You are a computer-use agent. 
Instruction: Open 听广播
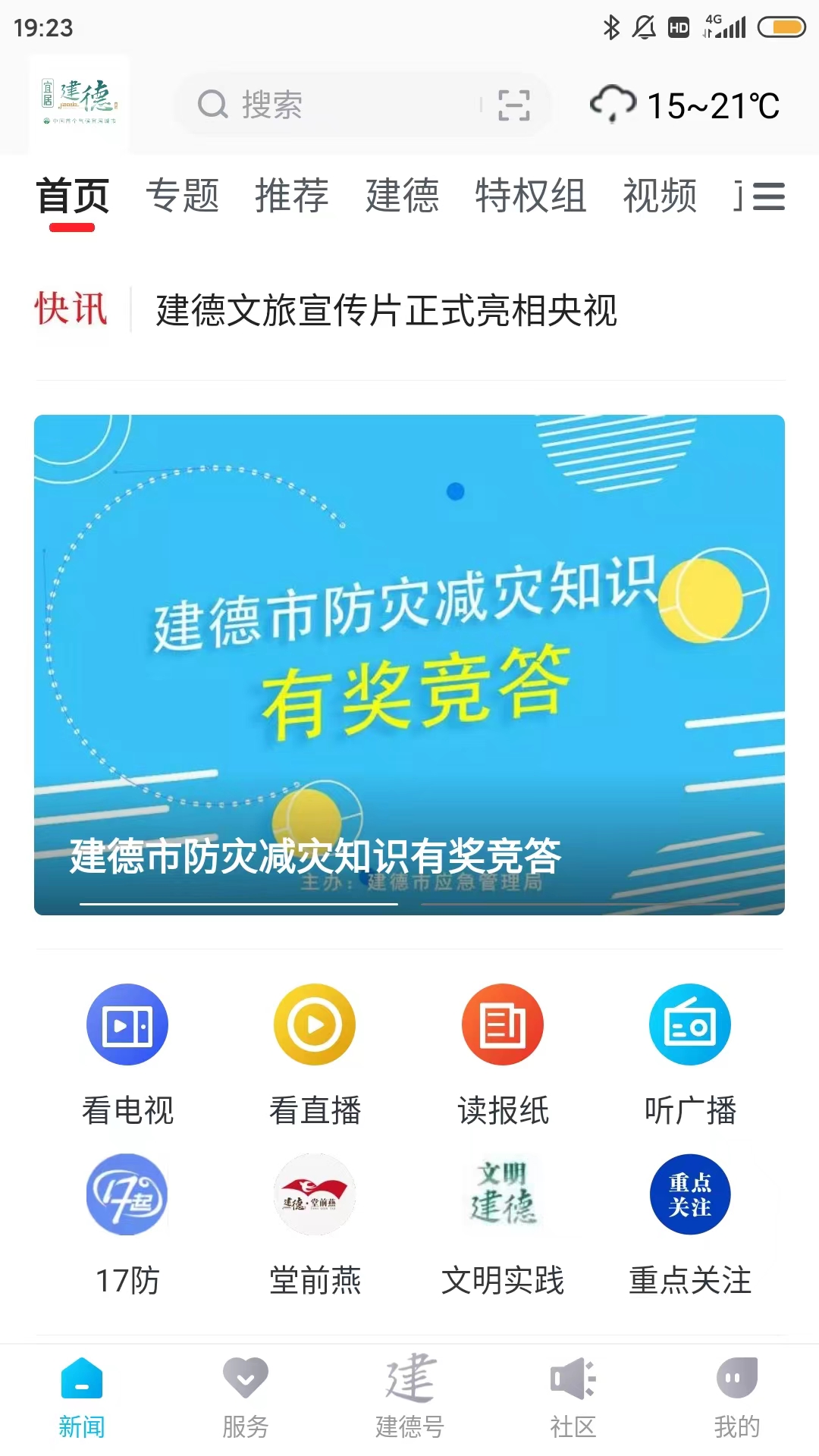(x=690, y=1052)
